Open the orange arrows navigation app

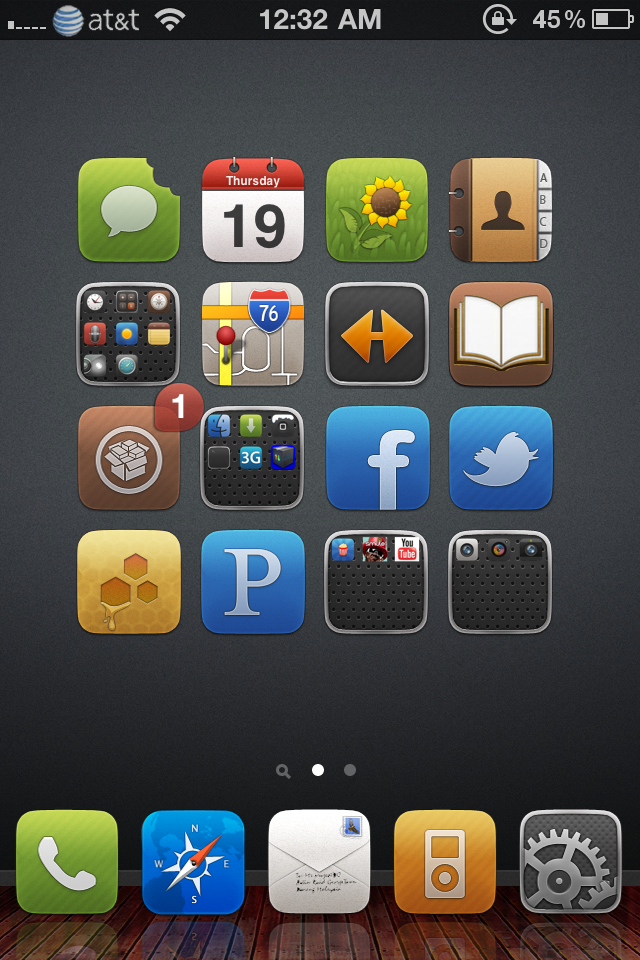click(x=377, y=334)
